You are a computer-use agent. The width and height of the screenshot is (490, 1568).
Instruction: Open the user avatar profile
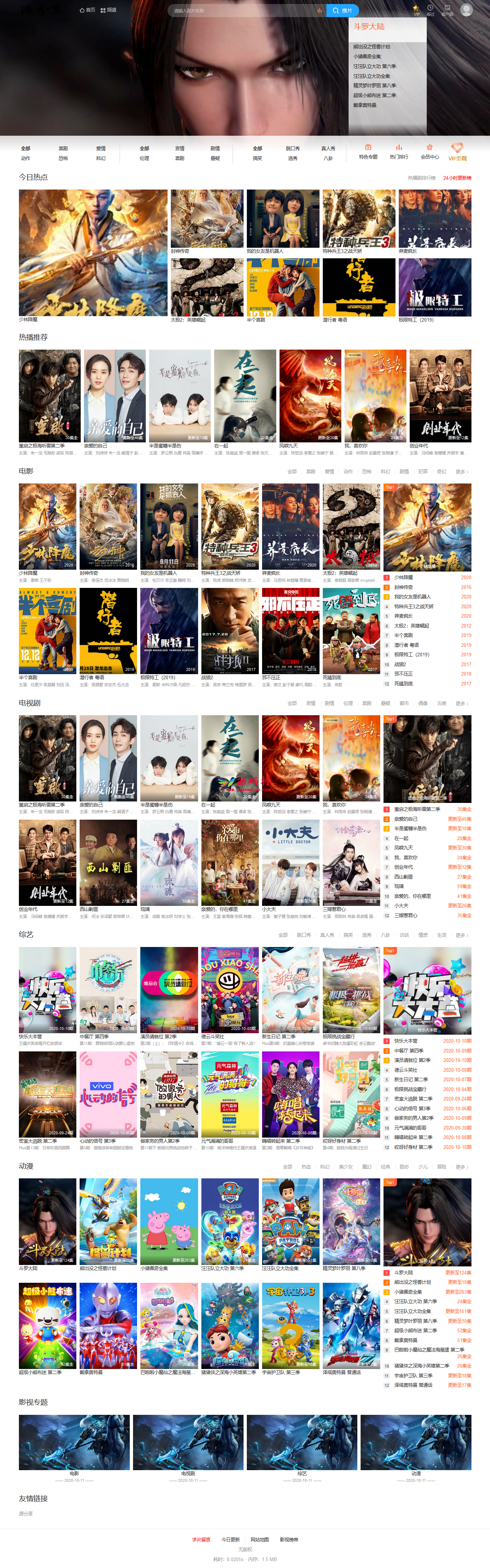(466, 10)
